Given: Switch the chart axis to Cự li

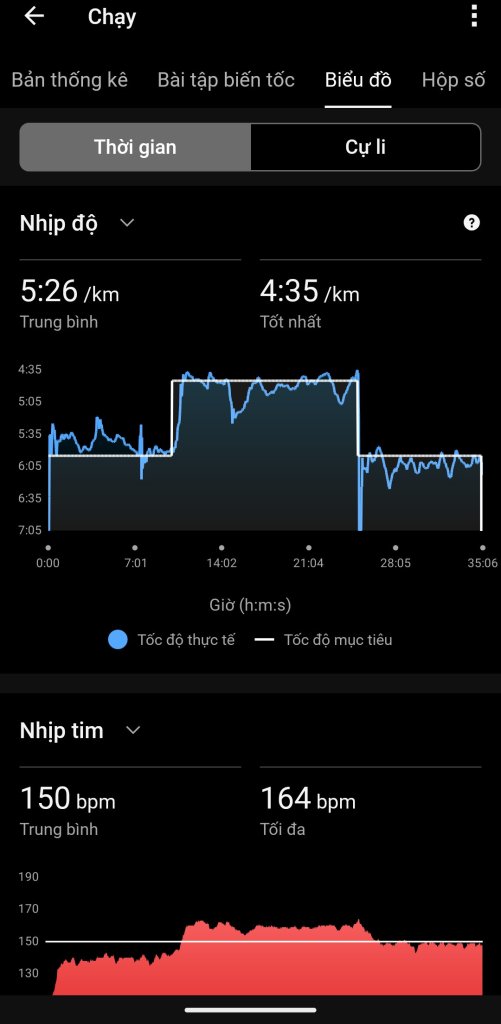Looking at the screenshot, I should (x=366, y=147).
